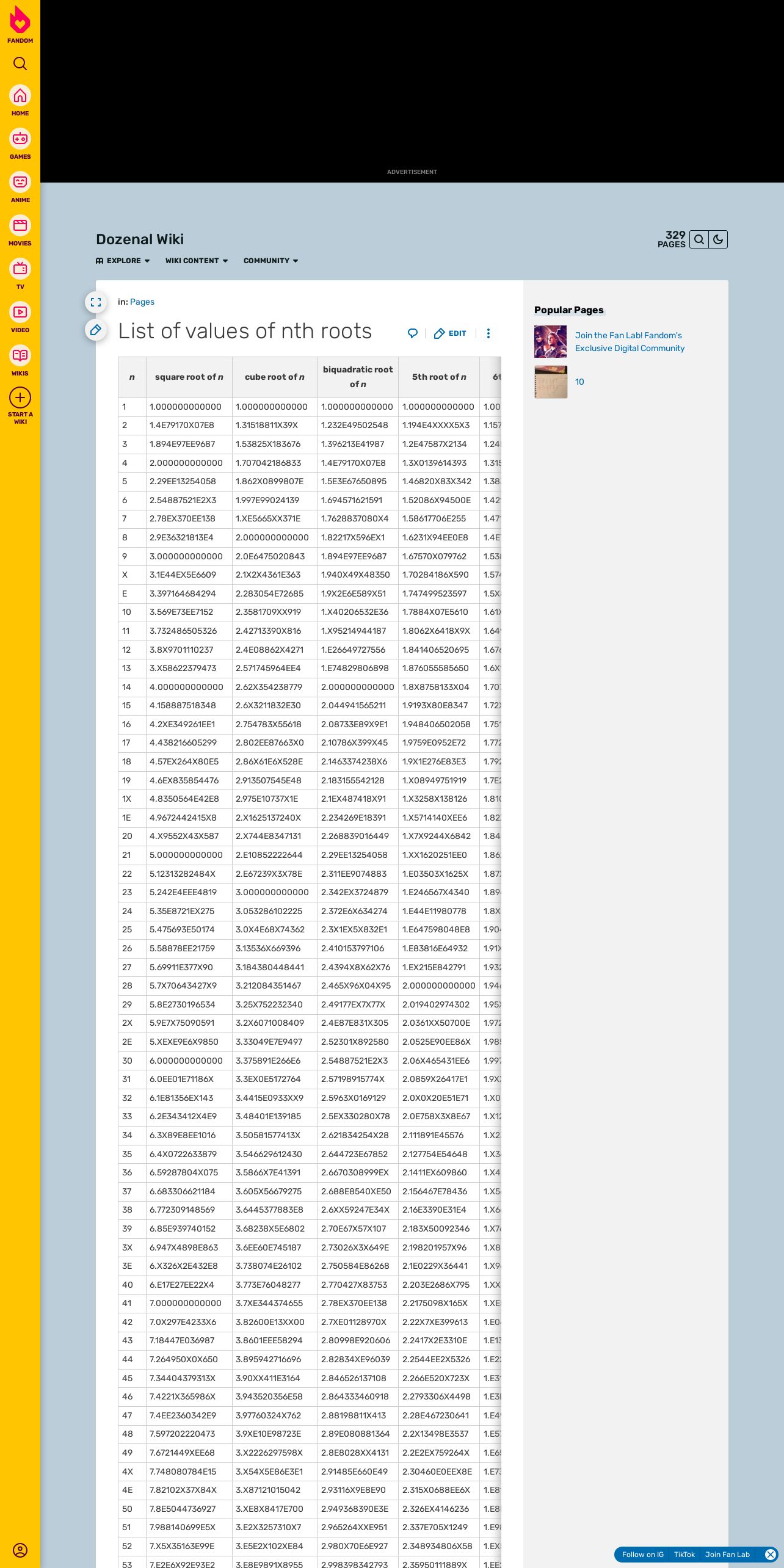The height and width of the screenshot is (1568, 784).
Task: Open the user profile icon
Action: click(x=20, y=1550)
